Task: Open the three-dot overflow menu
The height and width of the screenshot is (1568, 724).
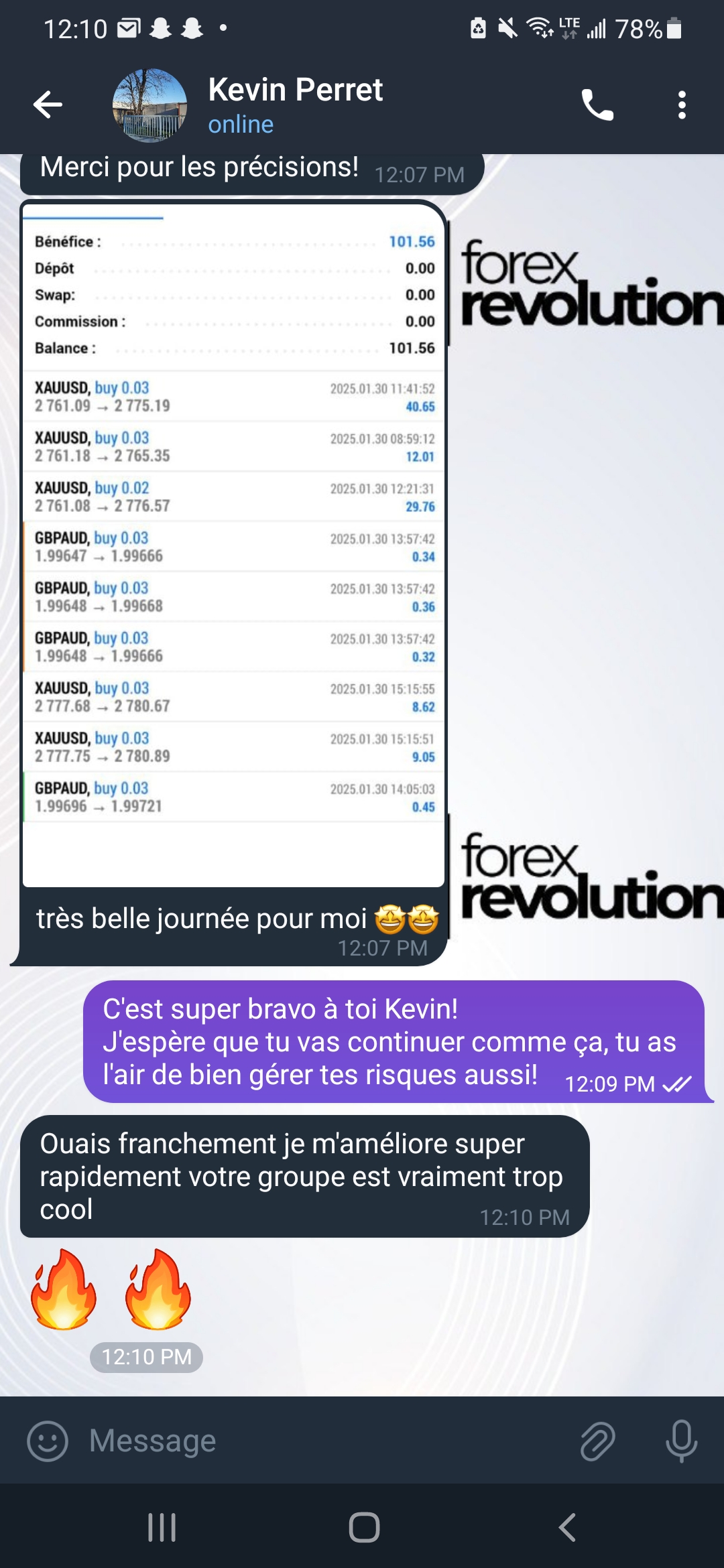Action: tap(682, 105)
